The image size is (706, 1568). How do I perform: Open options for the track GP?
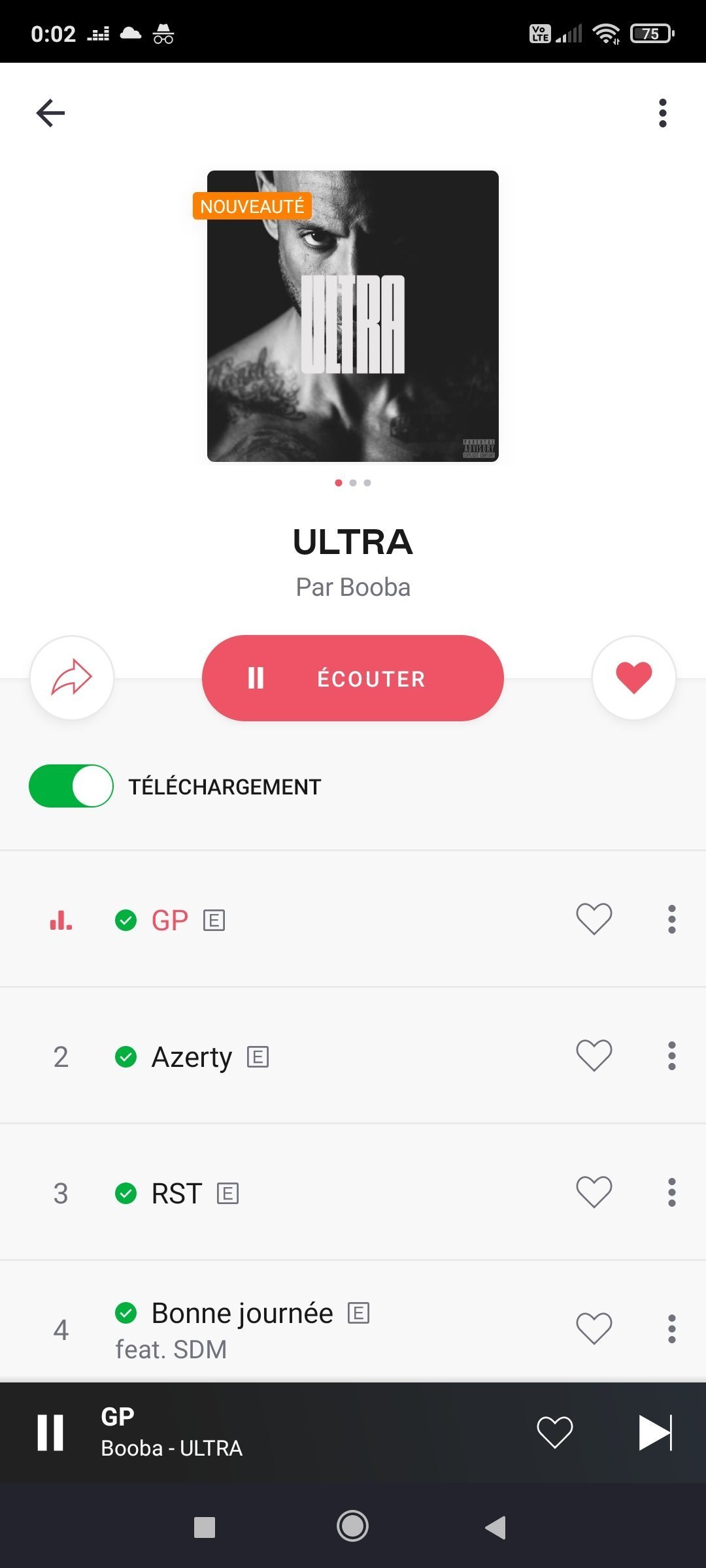[671, 919]
